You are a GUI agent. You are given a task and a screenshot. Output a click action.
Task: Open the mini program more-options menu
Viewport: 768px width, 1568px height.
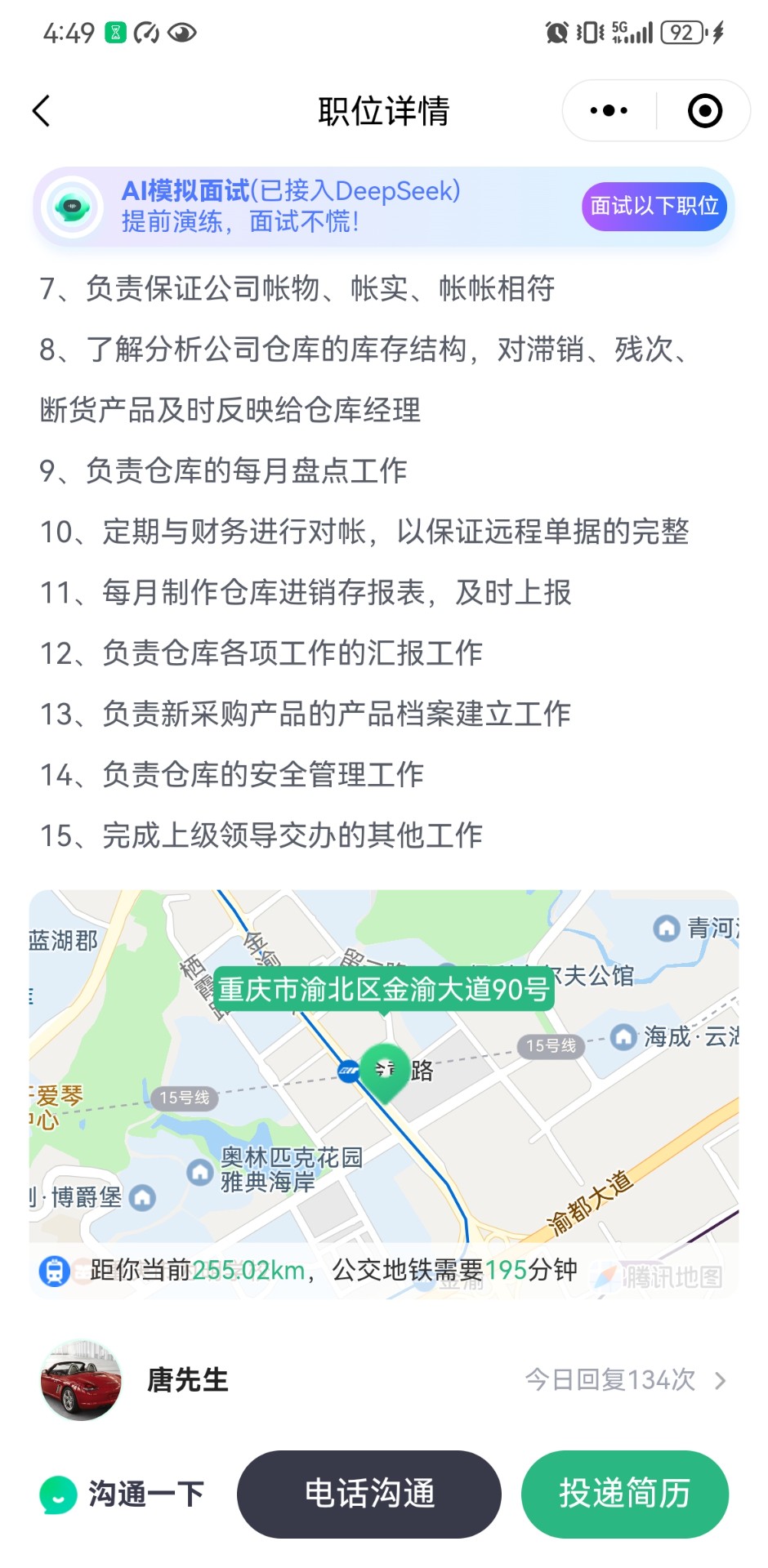(609, 111)
